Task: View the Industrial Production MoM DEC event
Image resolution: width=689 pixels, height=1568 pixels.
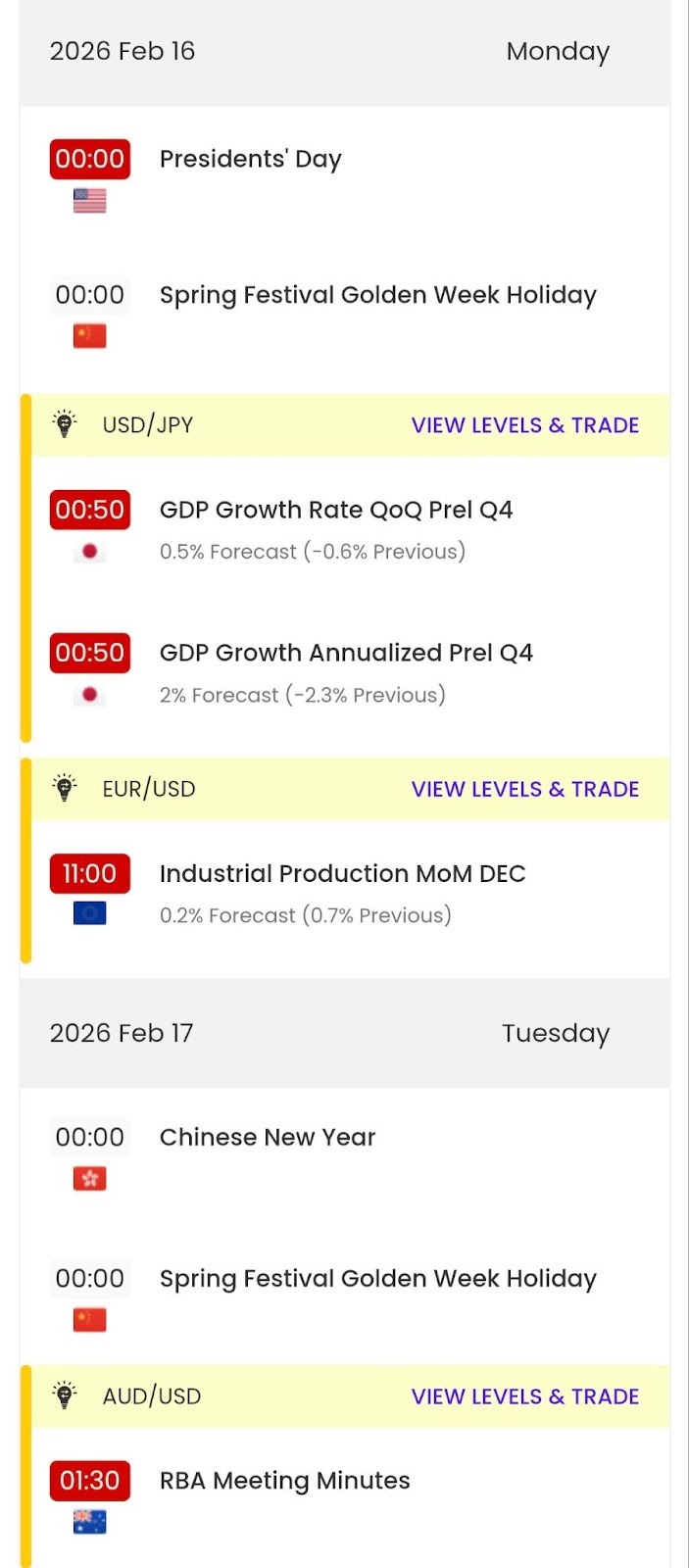Action: click(342, 874)
